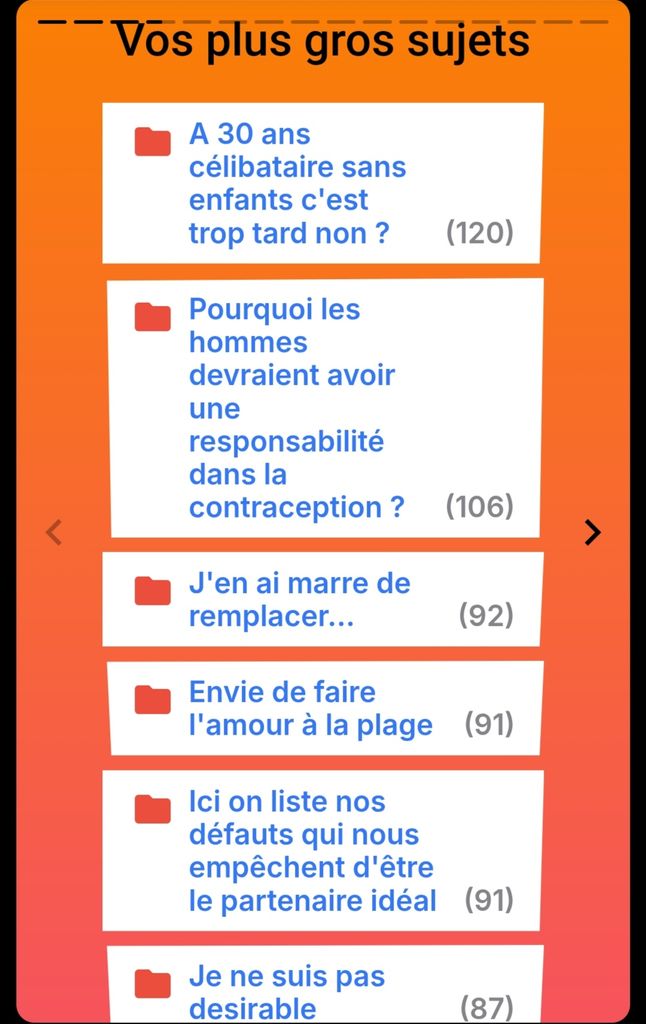Open "Je ne suis pas desirable" topic
The width and height of the screenshot is (646, 1024).
(287, 991)
